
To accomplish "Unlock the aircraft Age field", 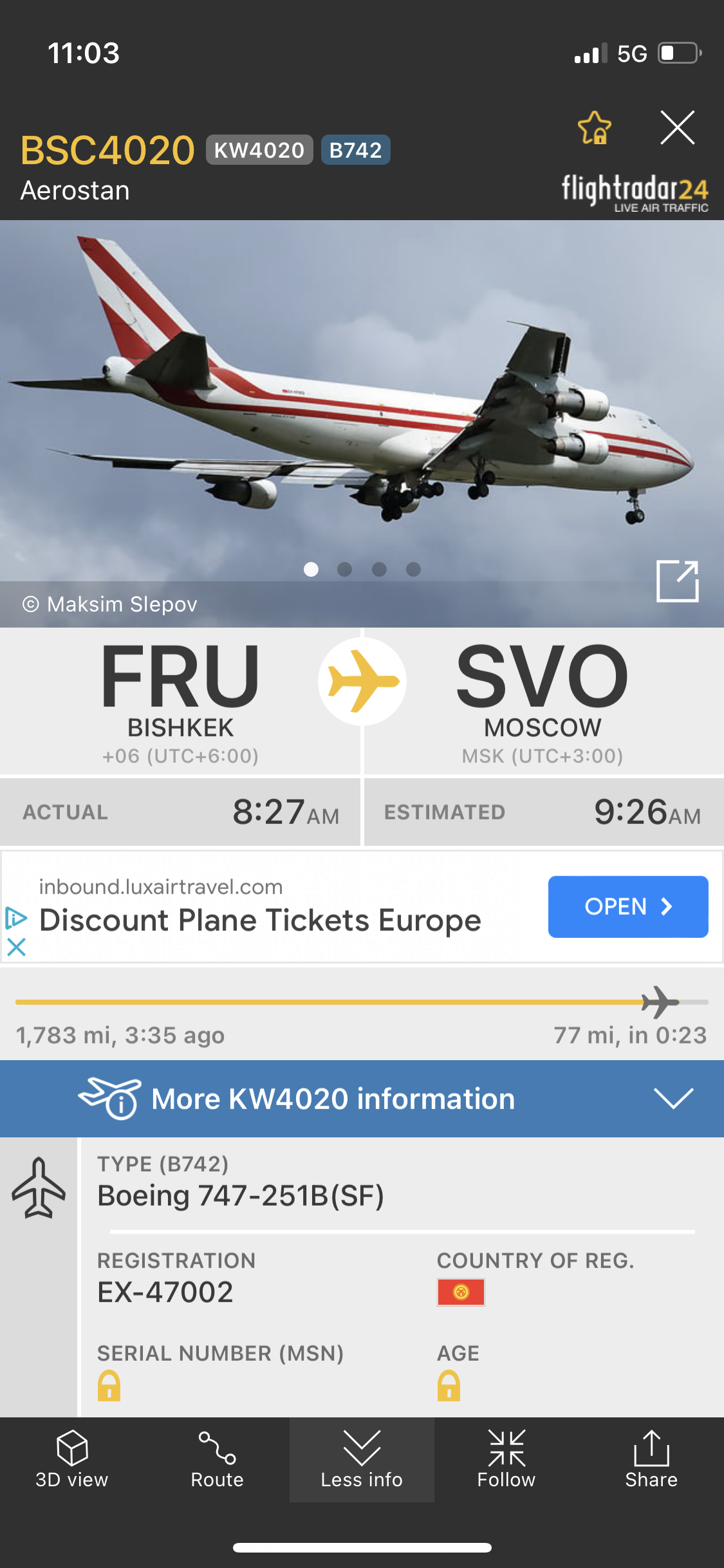I will [449, 1386].
